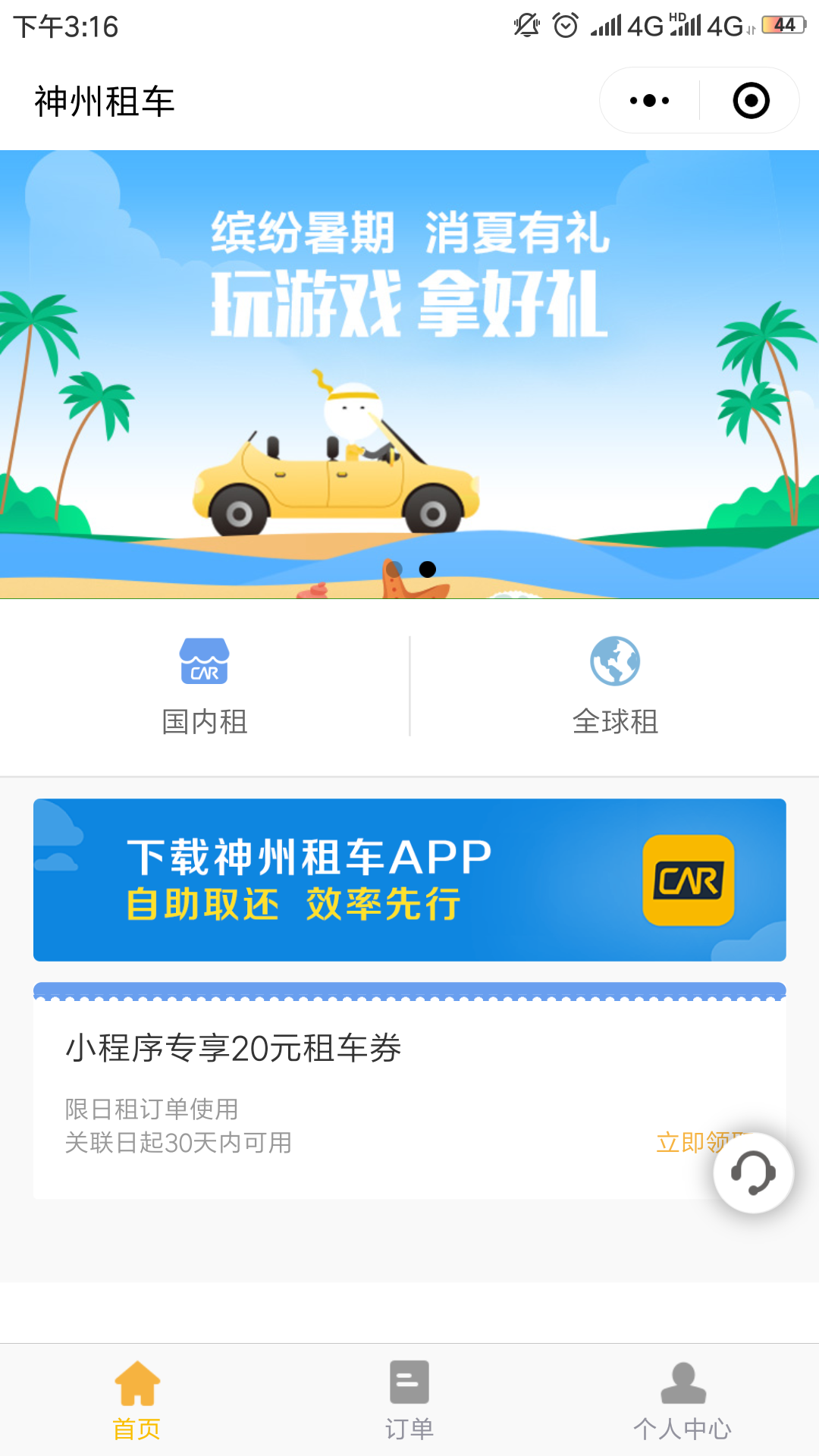Screen dimensions: 819x1456
Task: Select 国内租 domestic car rental
Action: click(x=205, y=686)
